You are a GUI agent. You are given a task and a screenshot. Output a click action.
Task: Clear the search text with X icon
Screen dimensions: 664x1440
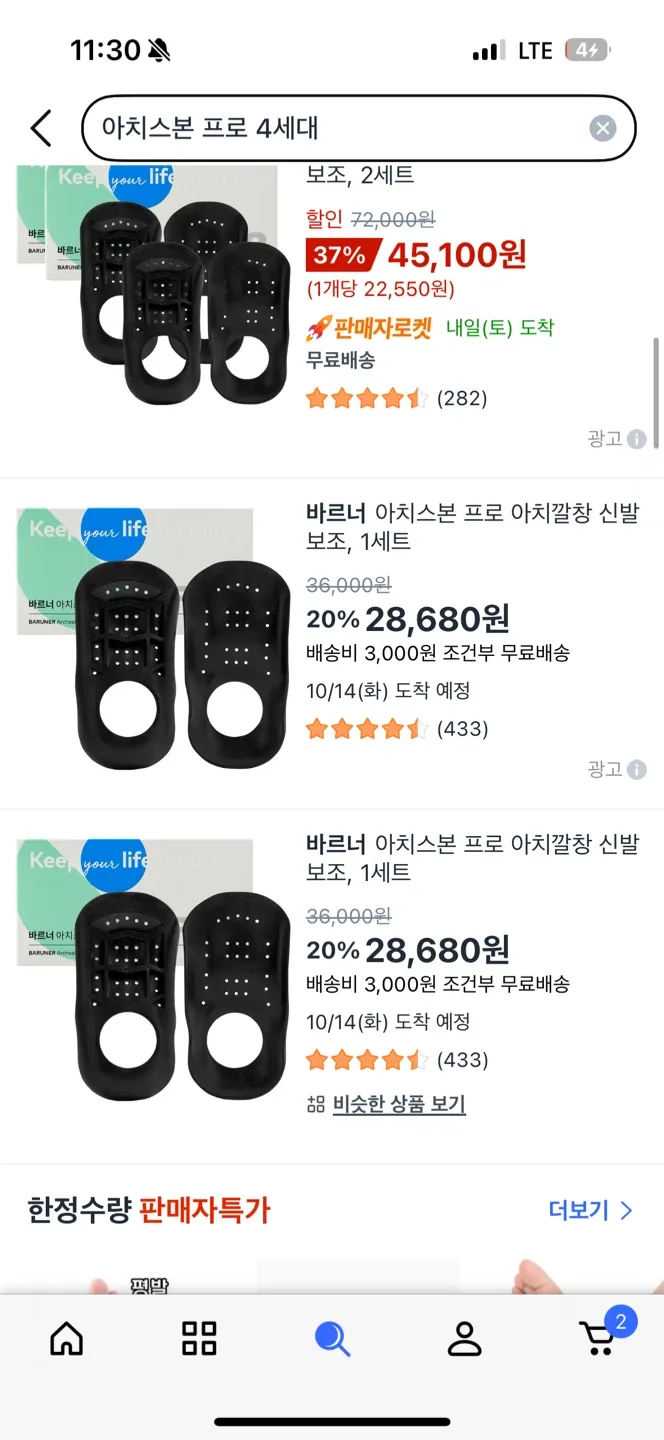(x=602, y=128)
